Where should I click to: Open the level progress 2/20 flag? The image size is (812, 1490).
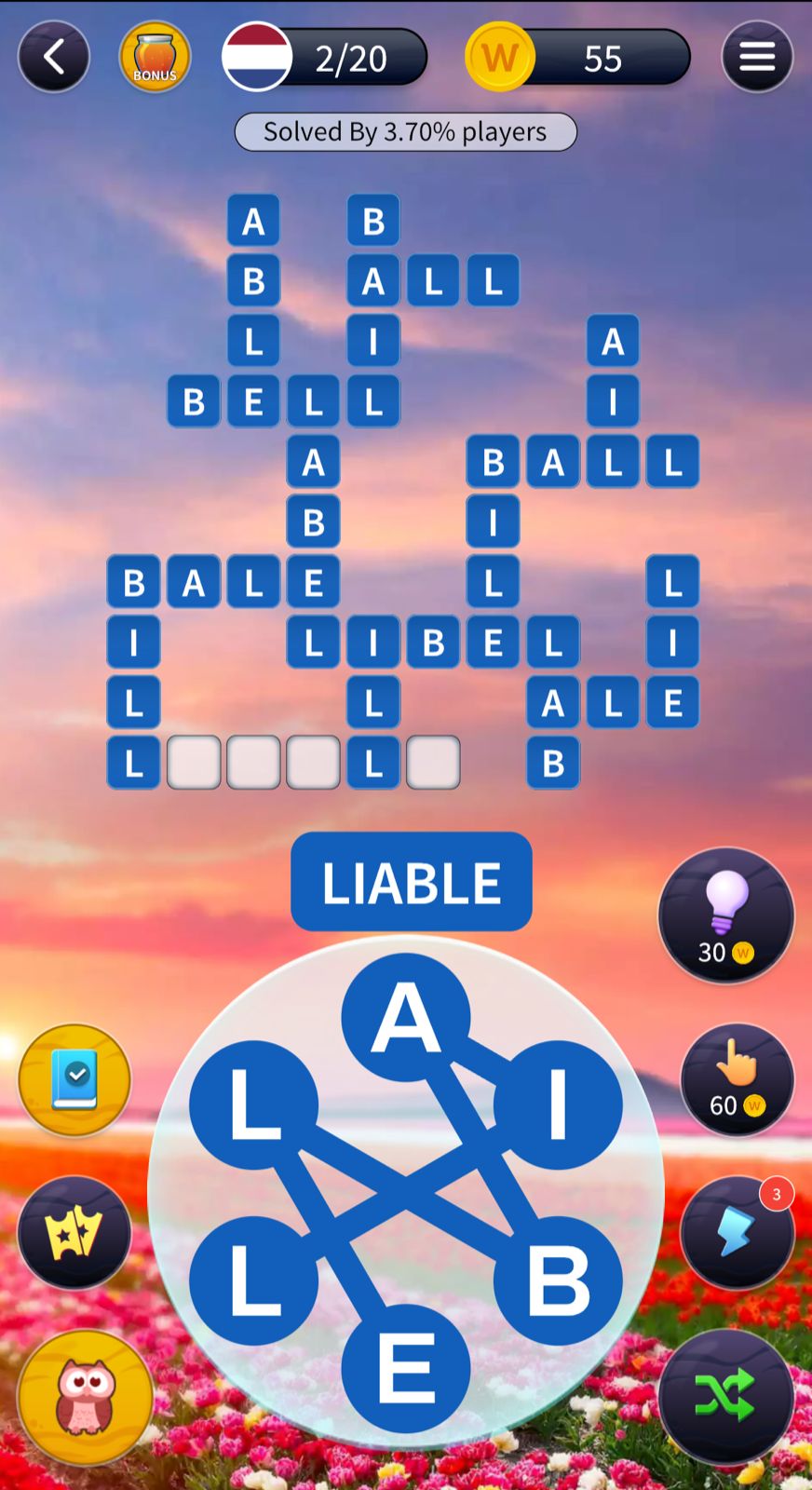tap(324, 58)
